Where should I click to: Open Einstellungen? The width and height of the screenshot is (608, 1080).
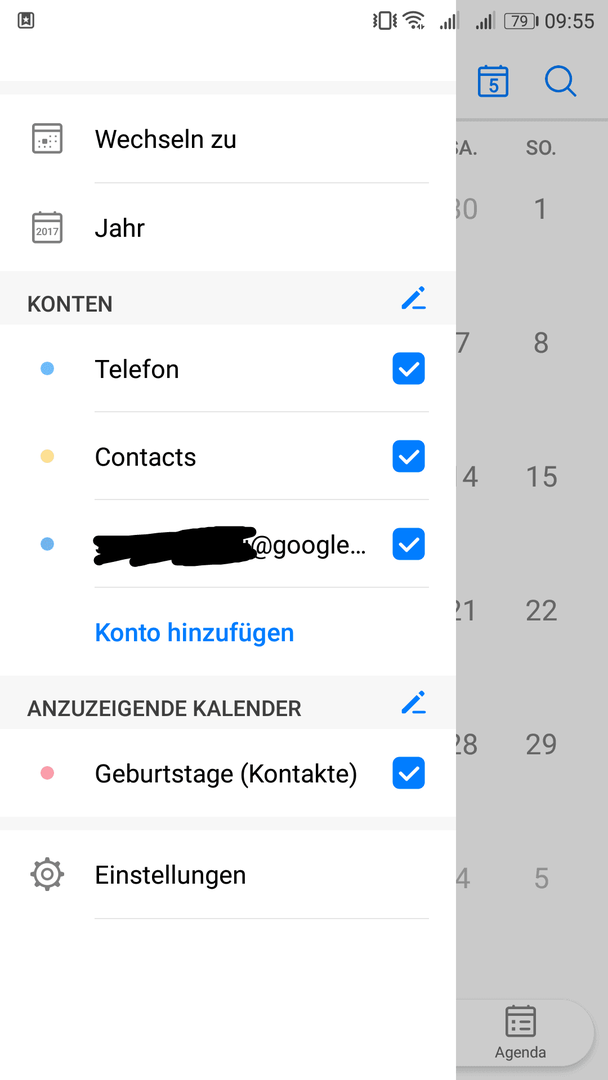tap(228, 875)
